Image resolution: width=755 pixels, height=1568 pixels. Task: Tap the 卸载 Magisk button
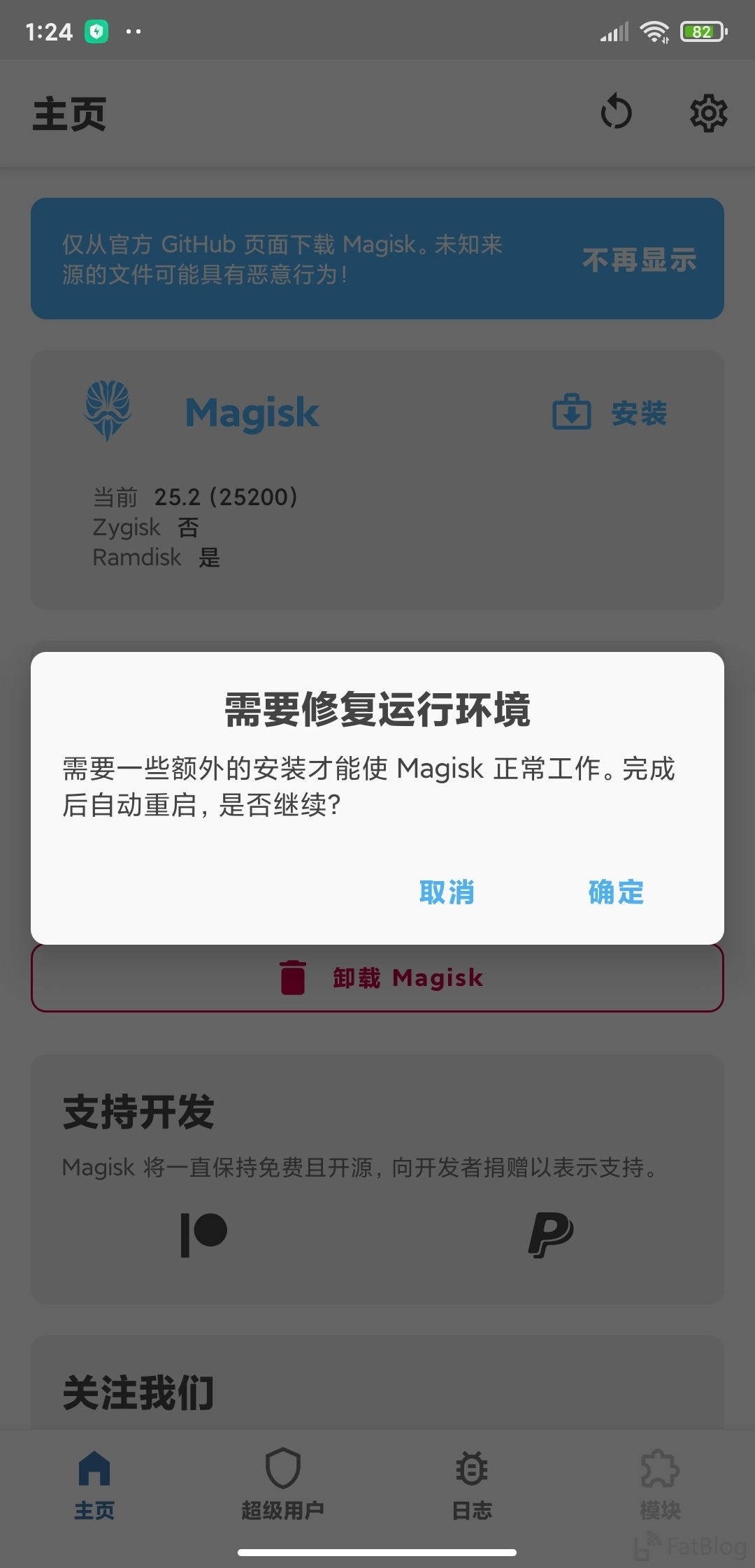(377, 977)
